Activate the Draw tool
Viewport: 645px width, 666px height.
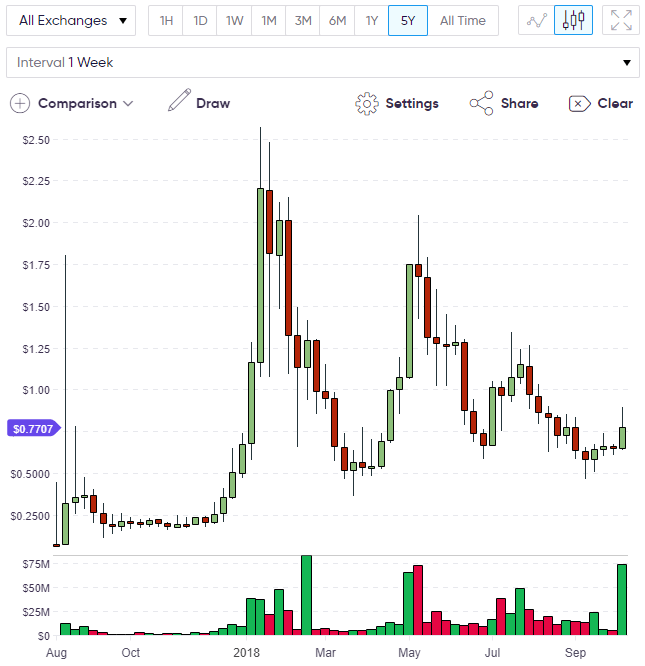199,103
